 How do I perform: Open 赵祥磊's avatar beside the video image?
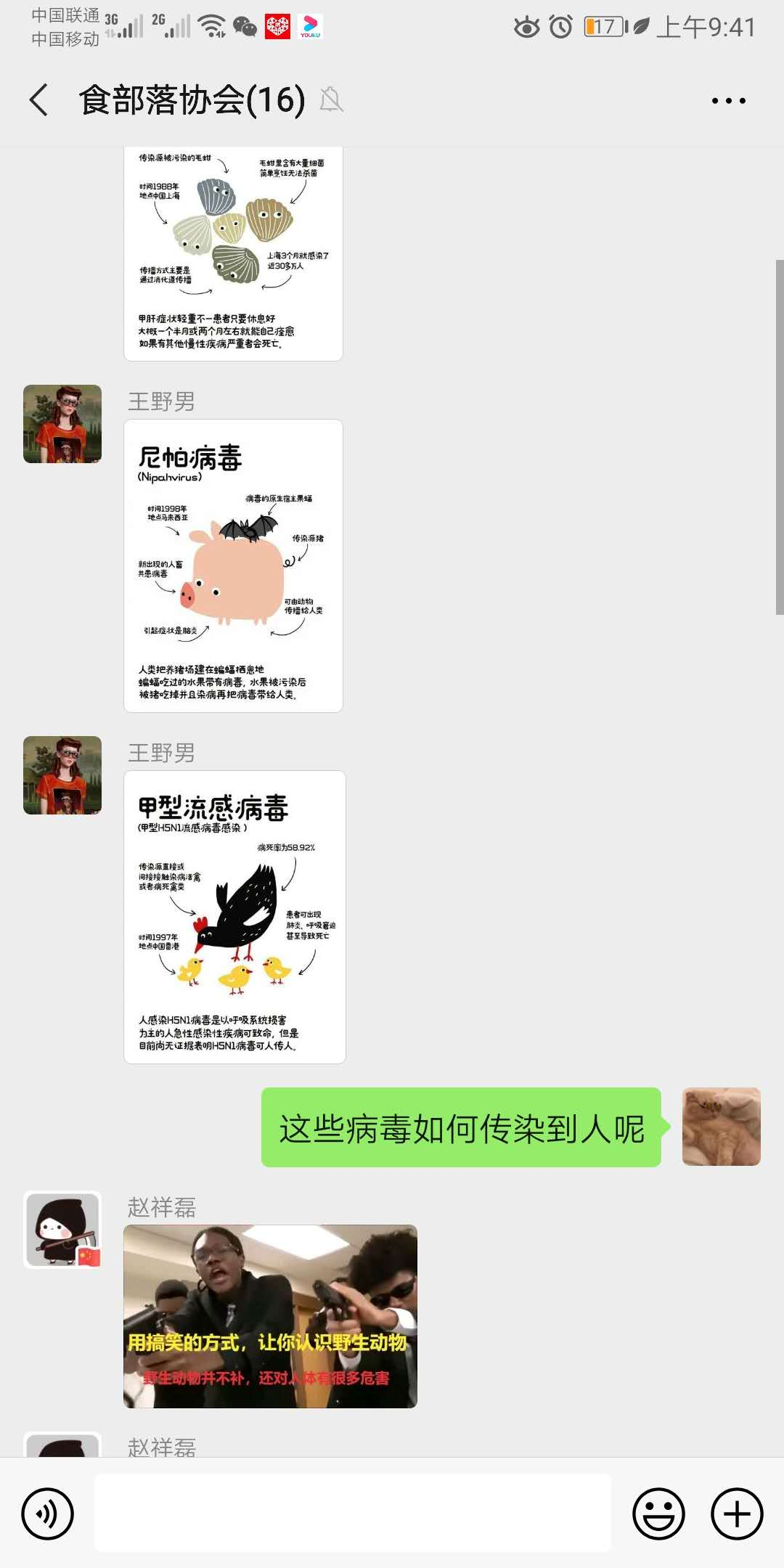click(x=62, y=1230)
